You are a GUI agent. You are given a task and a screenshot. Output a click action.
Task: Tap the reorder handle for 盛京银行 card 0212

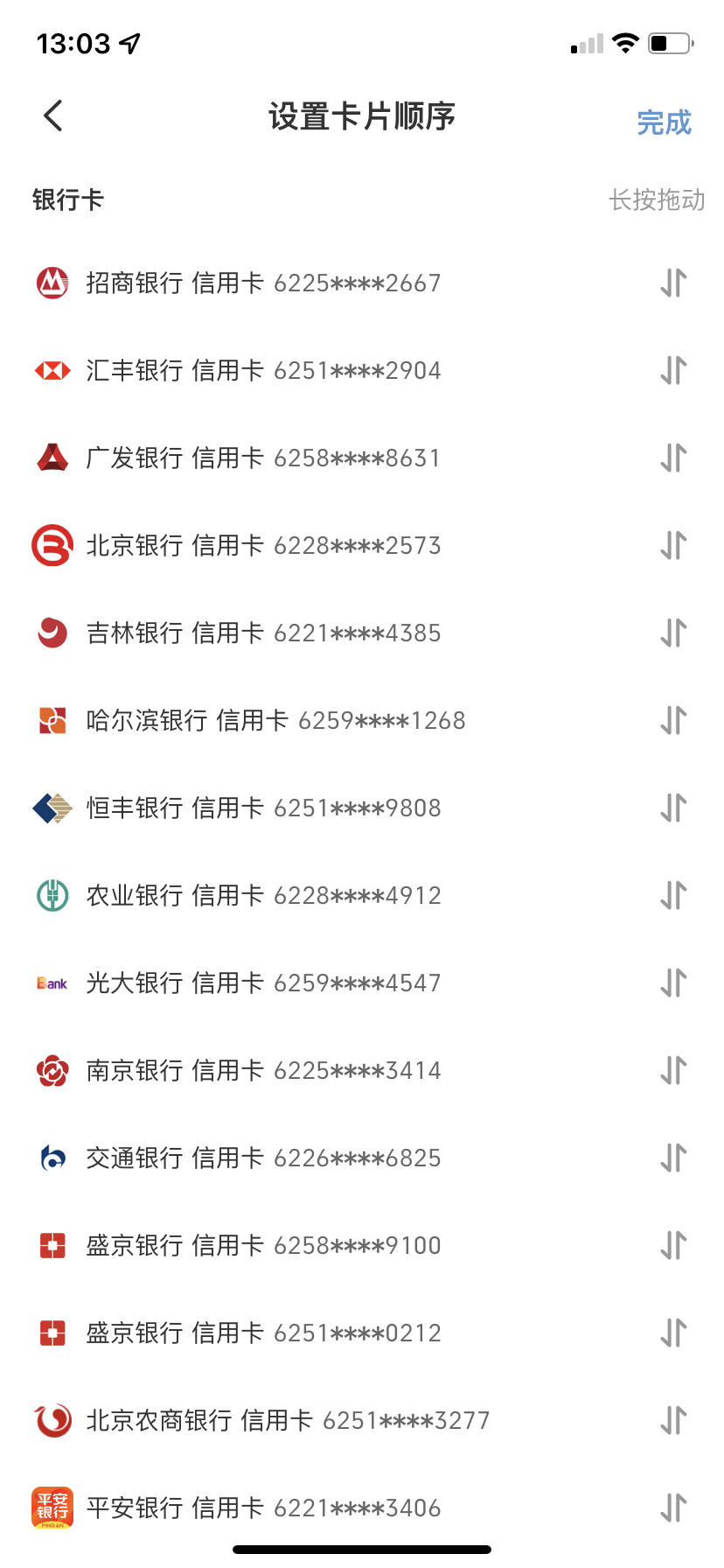point(673,1333)
